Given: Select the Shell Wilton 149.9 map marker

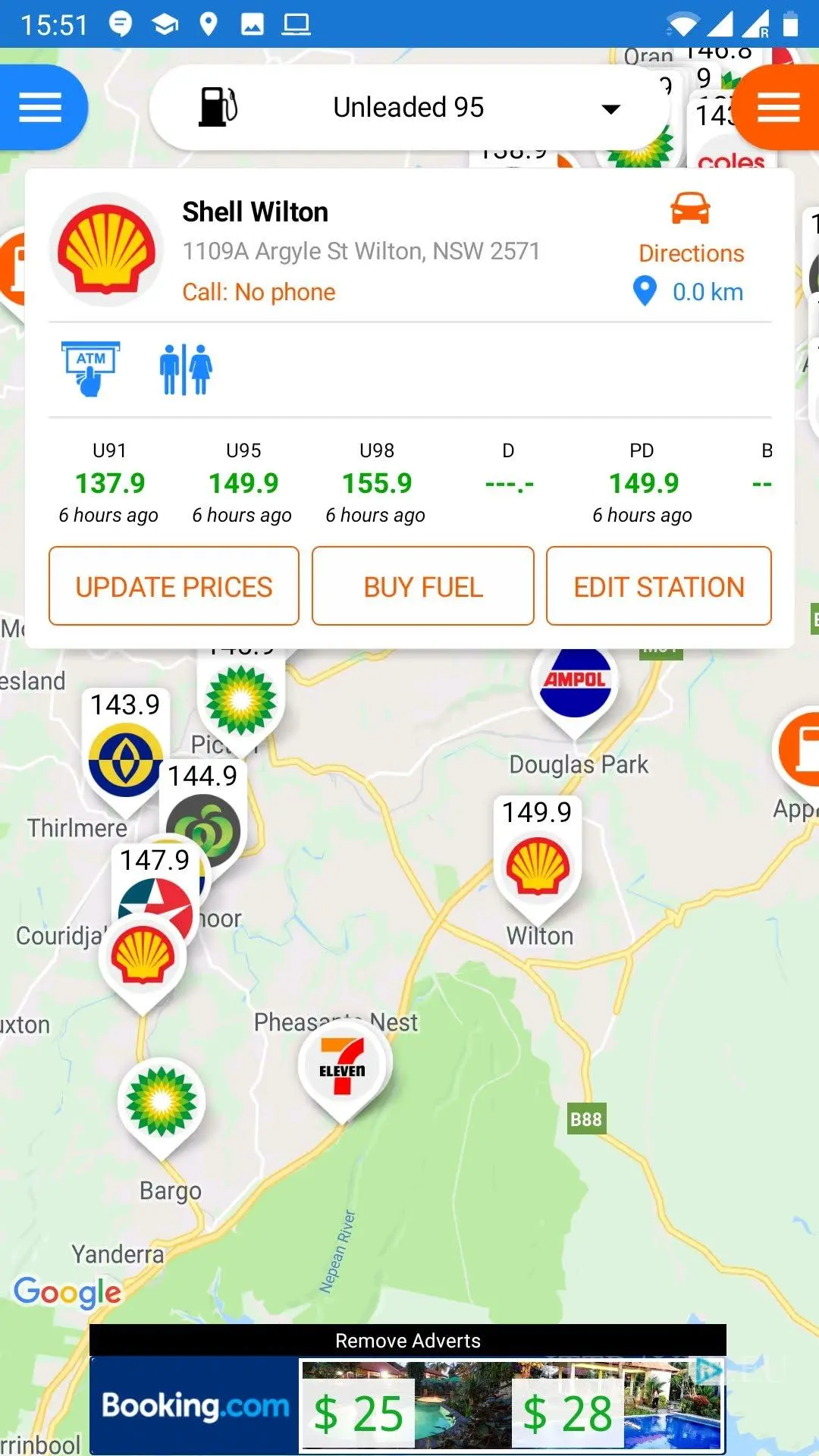Looking at the screenshot, I should pos(538,853).
